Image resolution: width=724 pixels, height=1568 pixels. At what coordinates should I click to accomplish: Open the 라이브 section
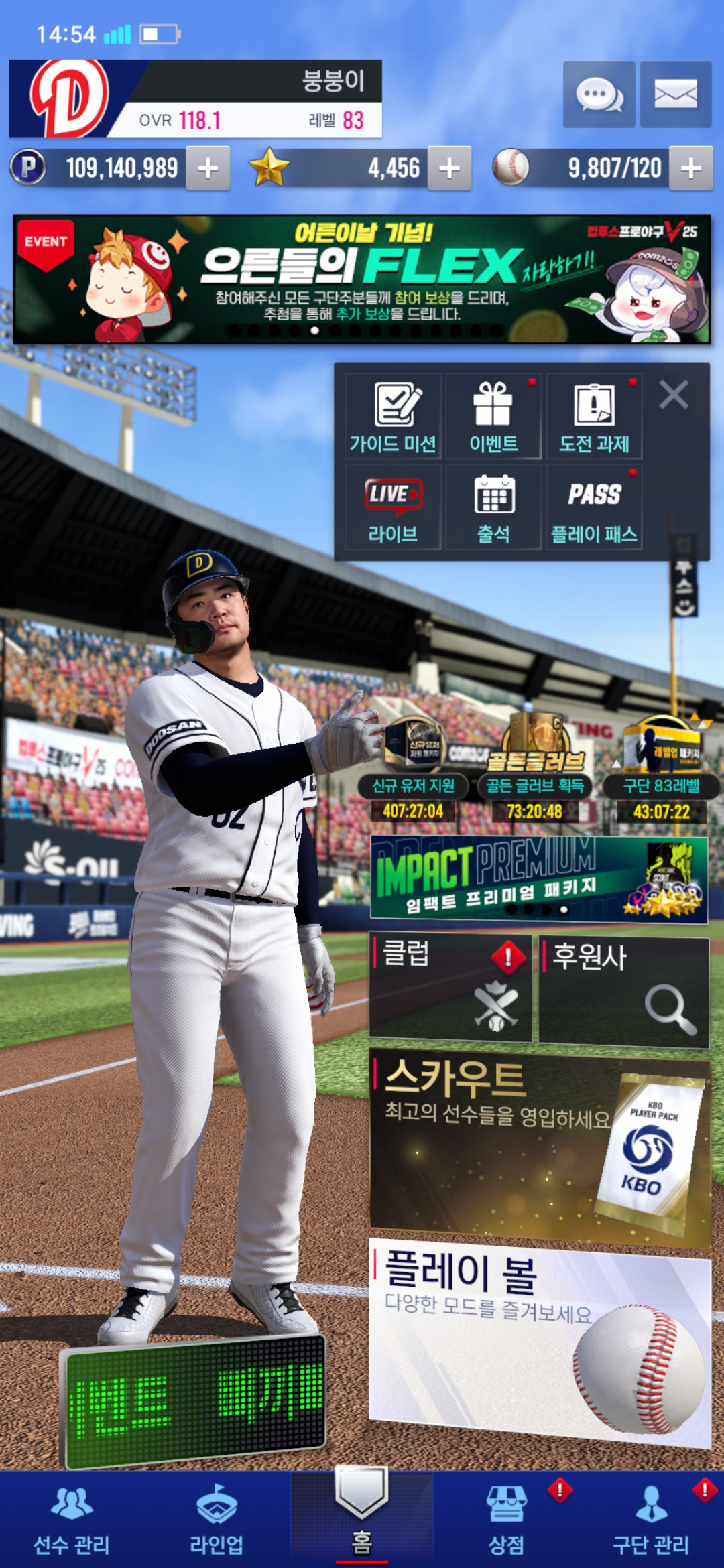393,507
